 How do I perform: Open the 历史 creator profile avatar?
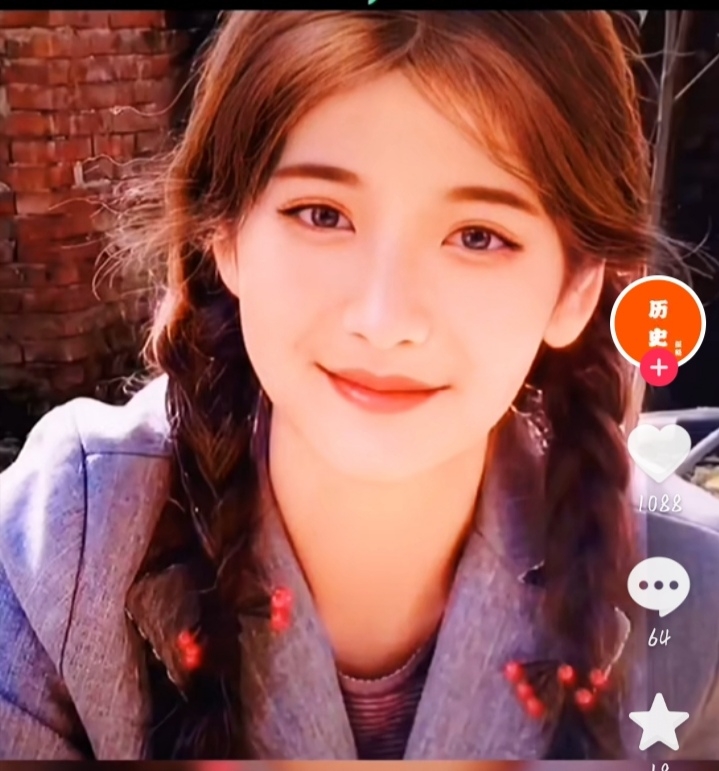(x=657, y=320)
